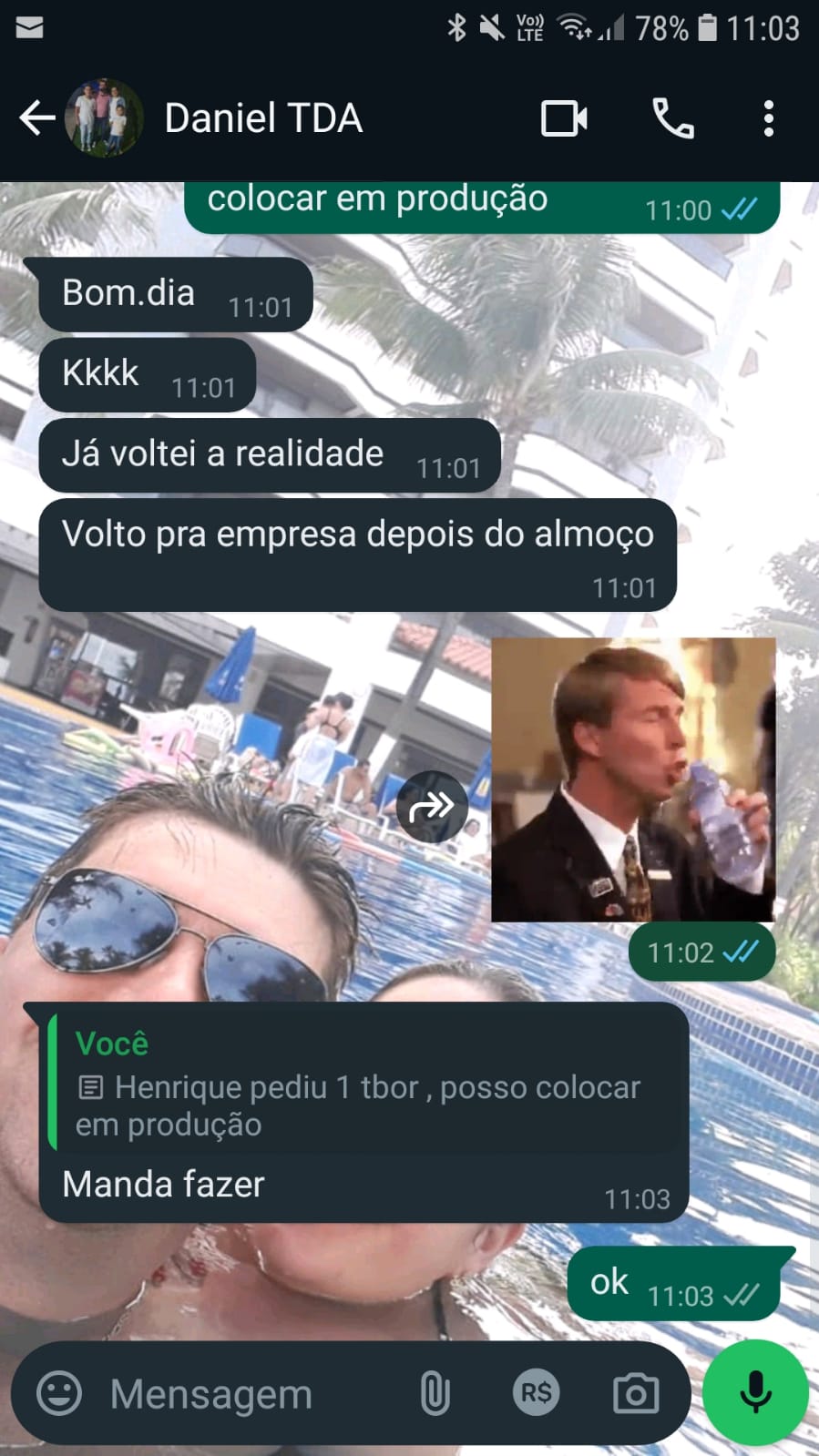This screenshot has width=819, height=1456.
Task: Attach a file with the paperclip
Action: [435, 1393]
